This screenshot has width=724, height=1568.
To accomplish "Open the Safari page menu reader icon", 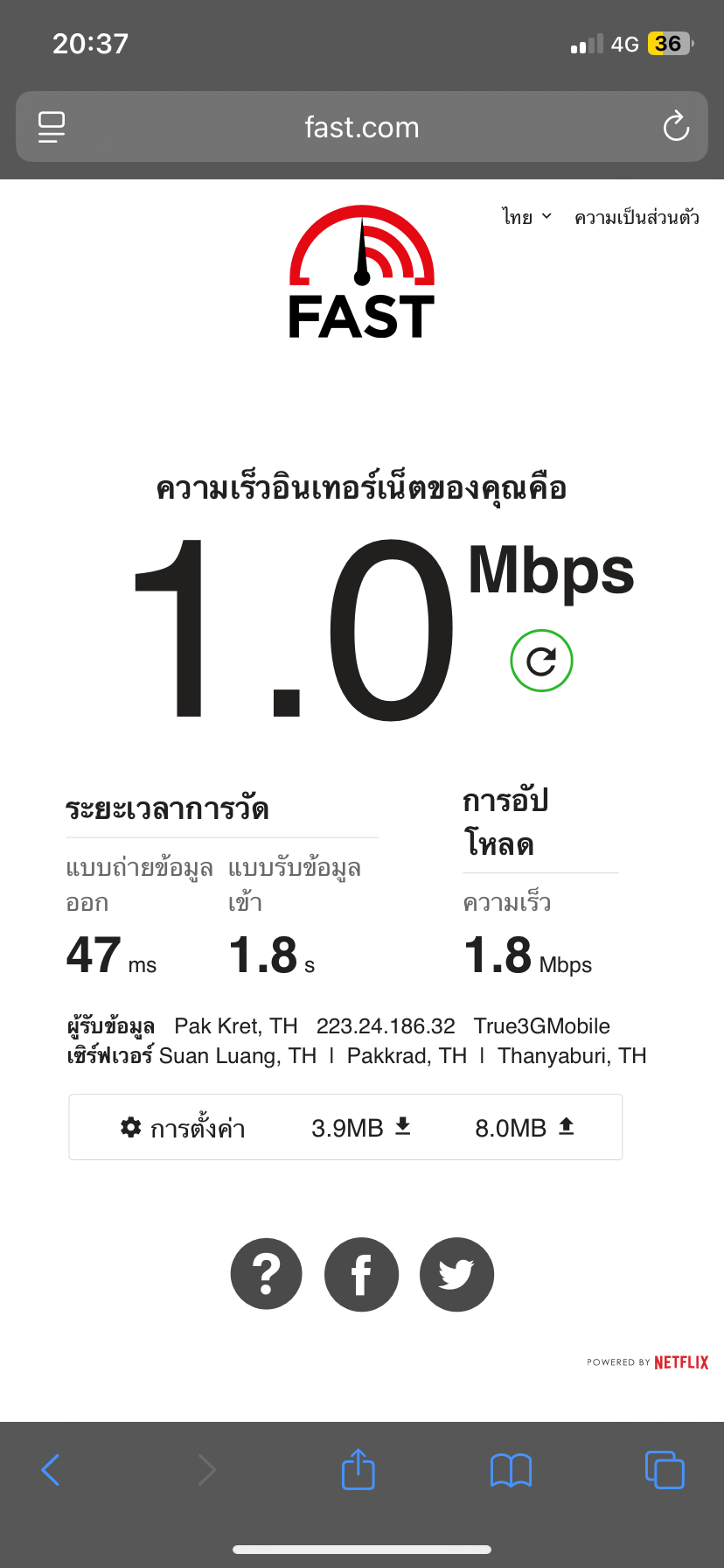I will pyautogui.click(x=52, y=127).
